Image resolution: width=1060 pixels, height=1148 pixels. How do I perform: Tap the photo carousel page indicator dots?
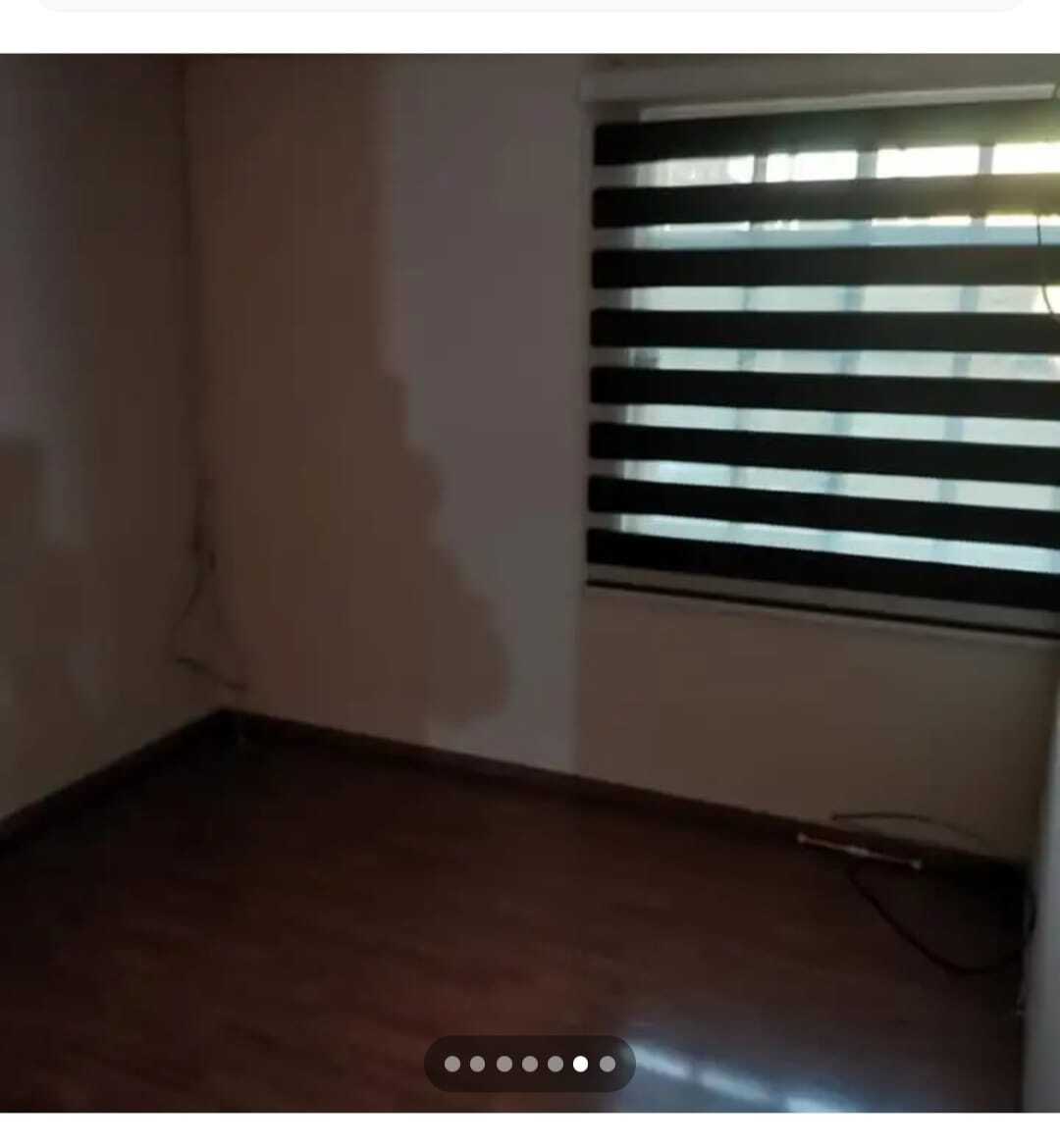tap(530, 1064)
